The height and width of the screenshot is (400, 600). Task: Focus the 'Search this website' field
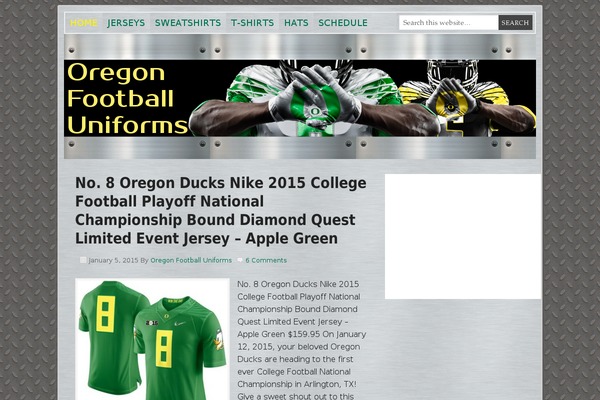(448, 22)
